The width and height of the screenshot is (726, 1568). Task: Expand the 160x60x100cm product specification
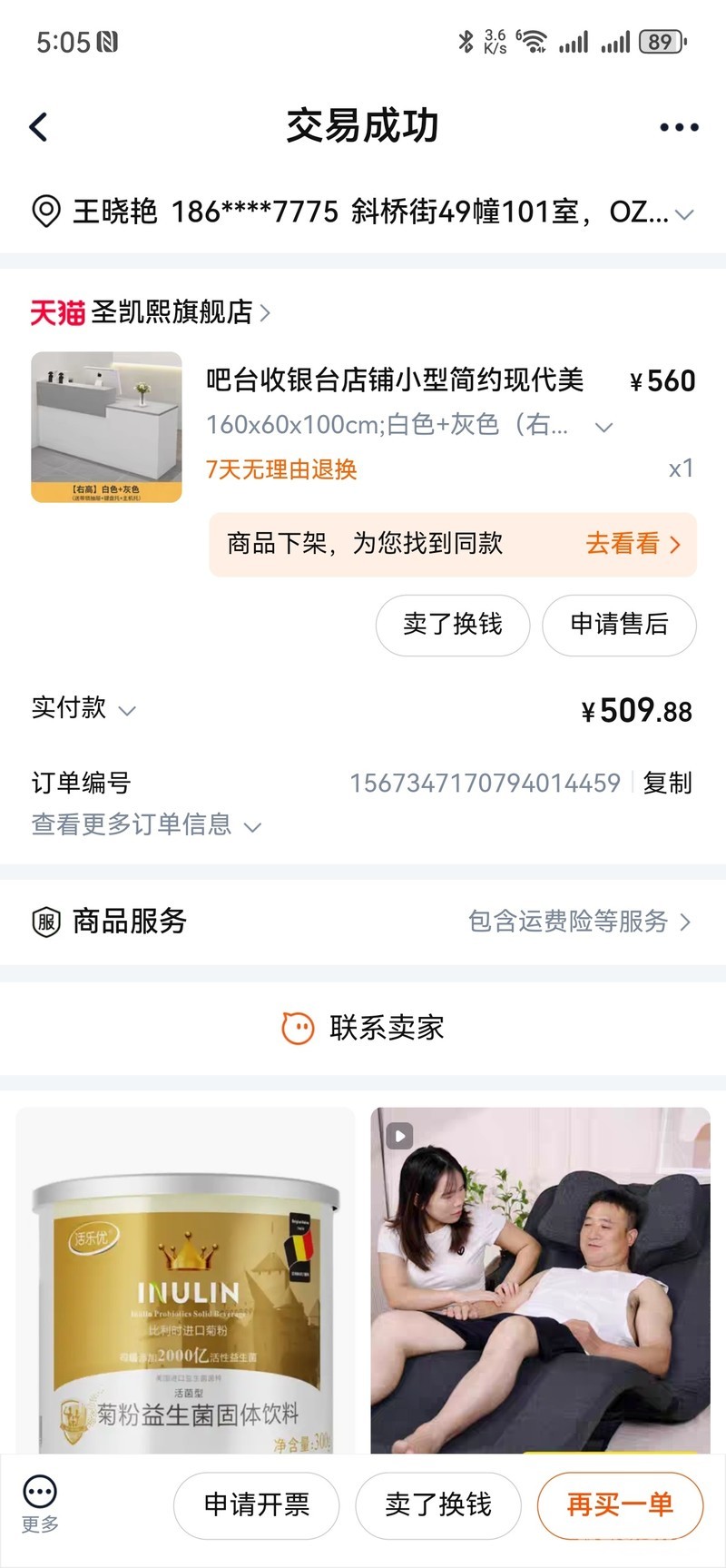[x=603, y=426]
